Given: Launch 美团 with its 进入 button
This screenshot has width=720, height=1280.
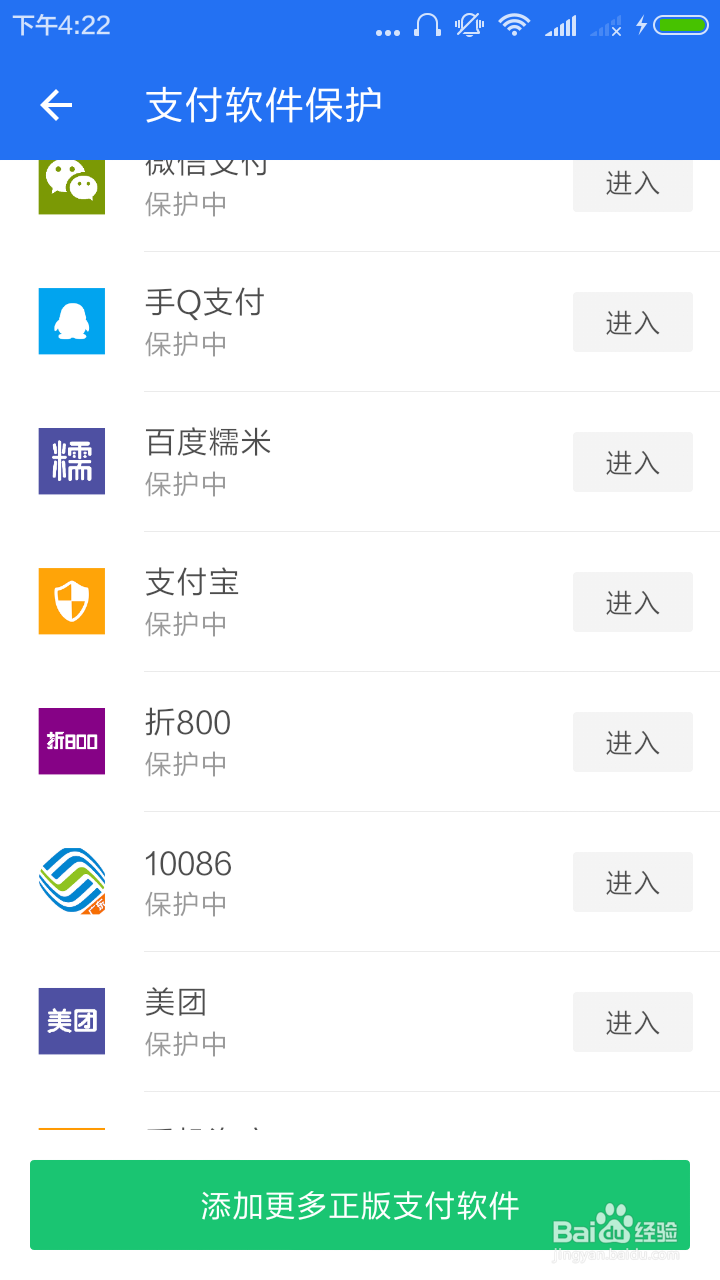Looking at the screenshot, I should click(x=632, y=1022).
